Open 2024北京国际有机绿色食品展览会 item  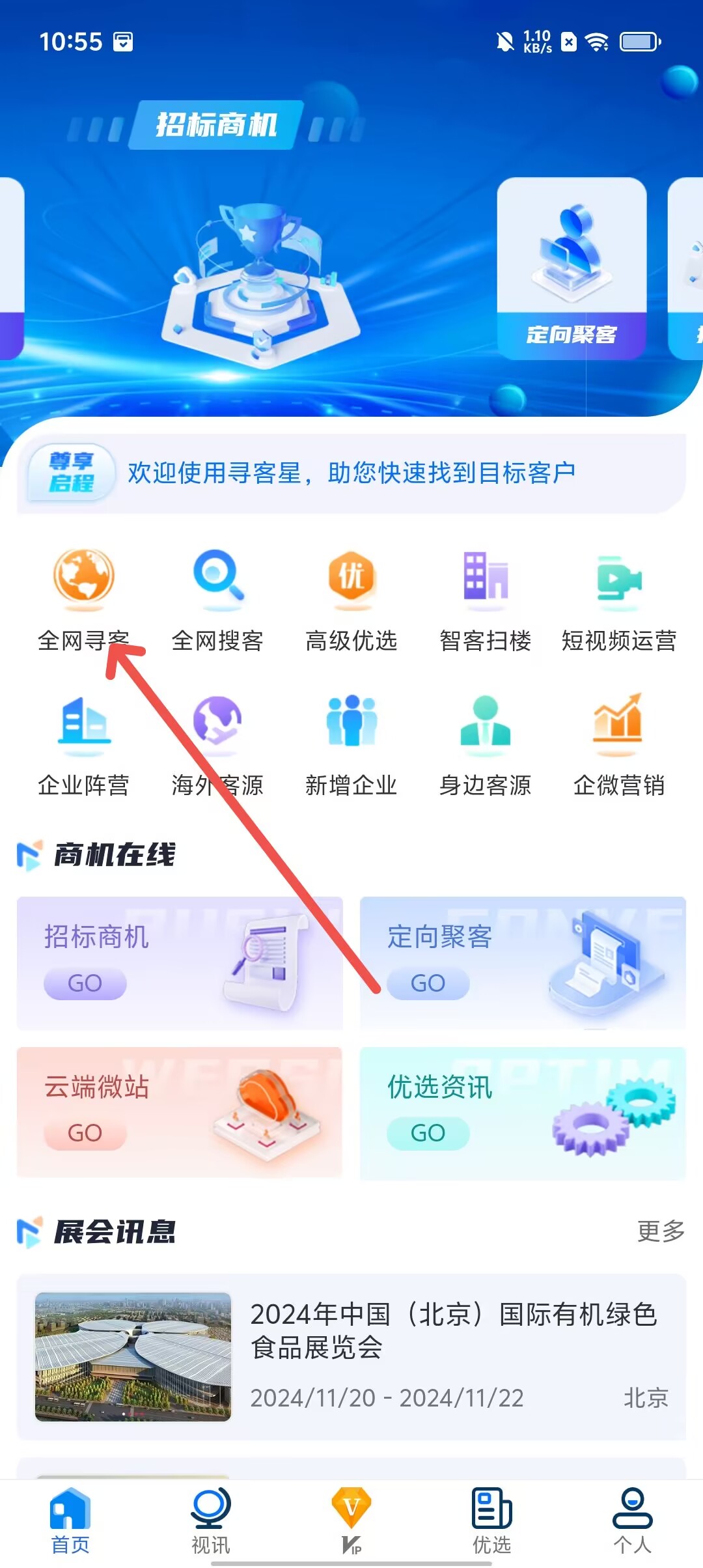coord(351,1356)
